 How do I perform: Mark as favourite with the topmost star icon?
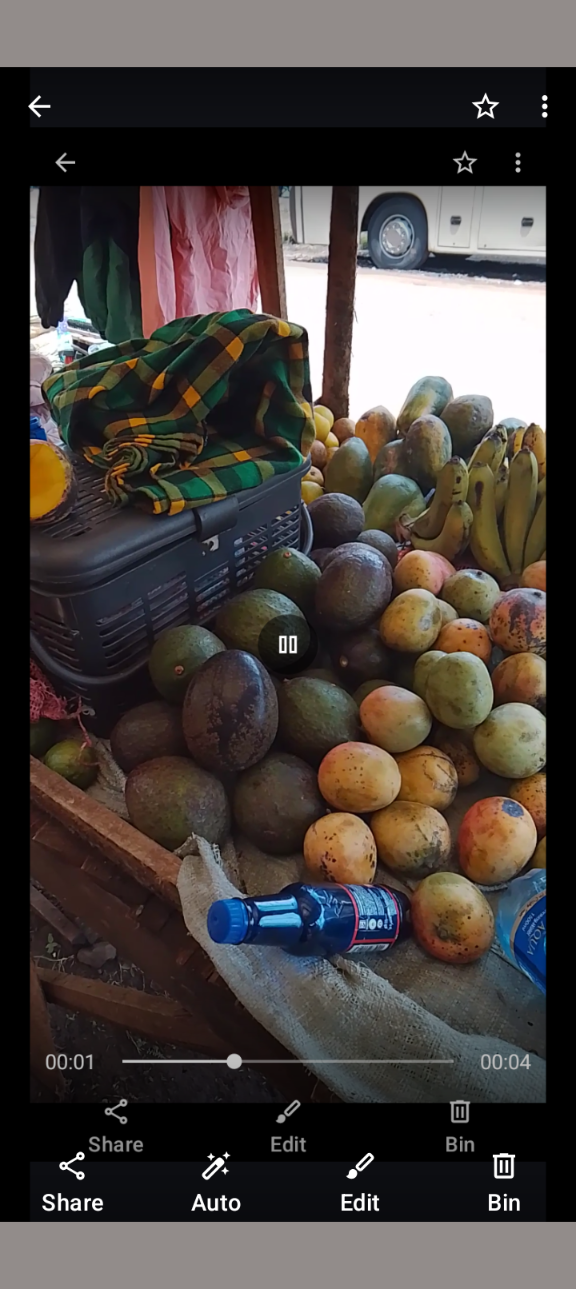click(x=485, y=106)
